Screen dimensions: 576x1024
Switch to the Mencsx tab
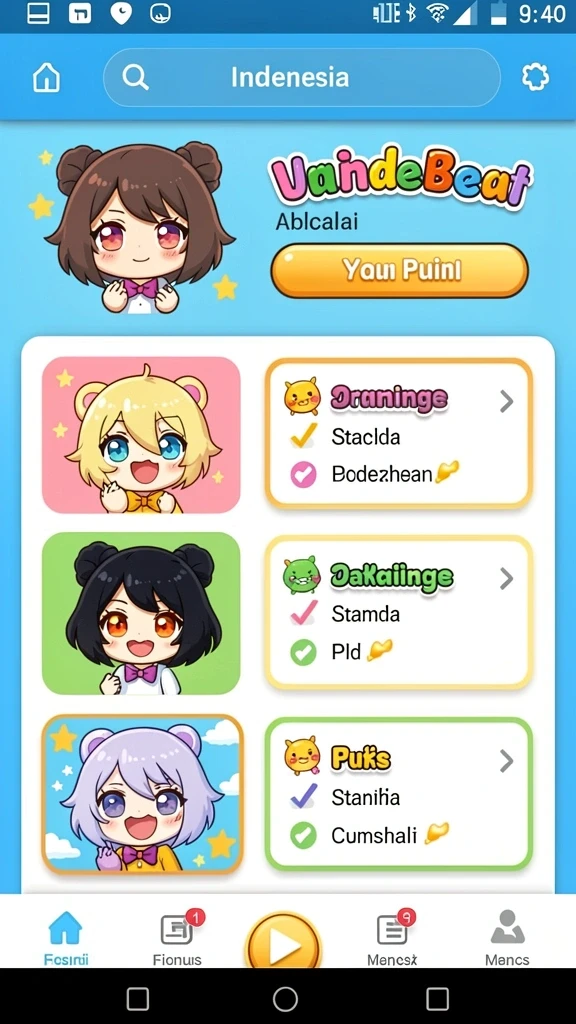coord(392,938)
